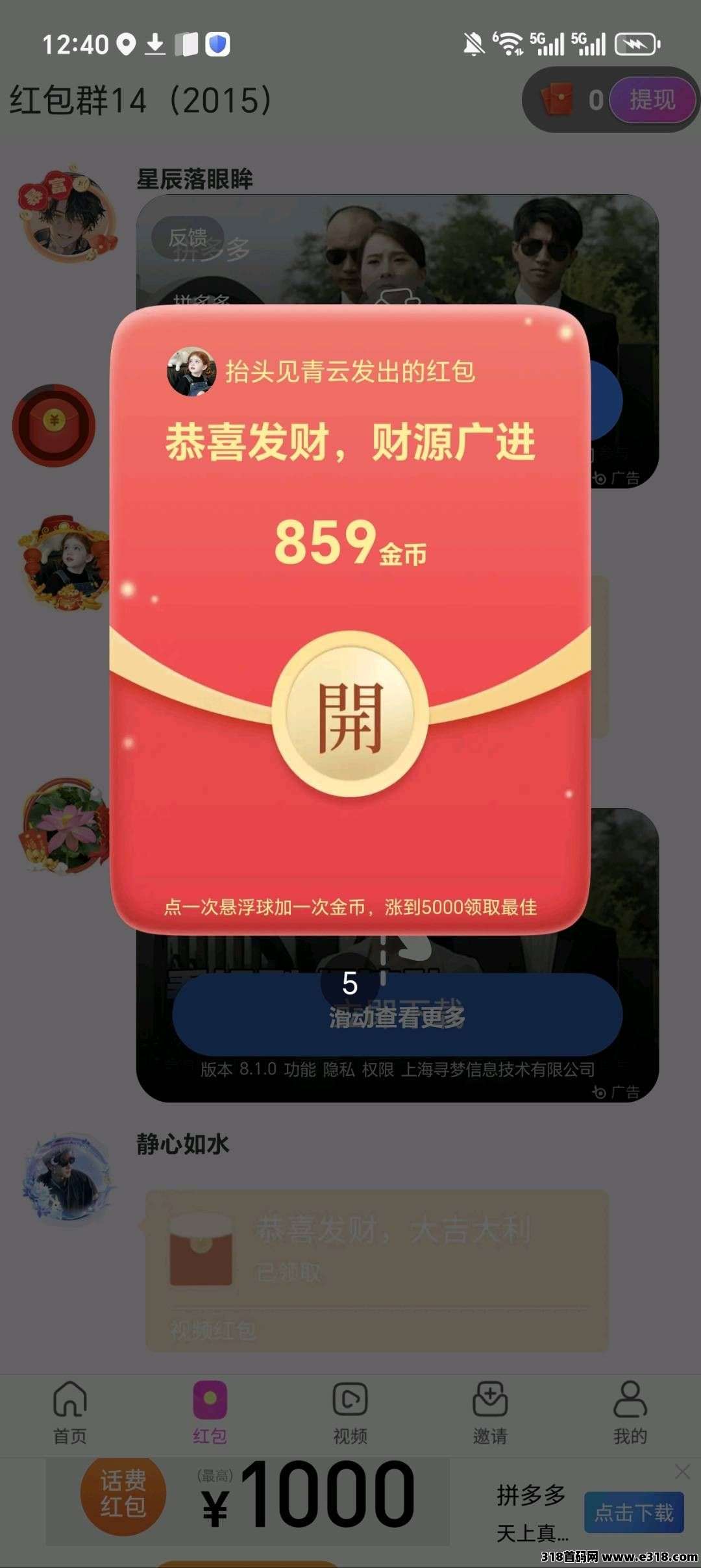
Task: Tap the 提现 withdraw button
Action: [x=652, y=100]
